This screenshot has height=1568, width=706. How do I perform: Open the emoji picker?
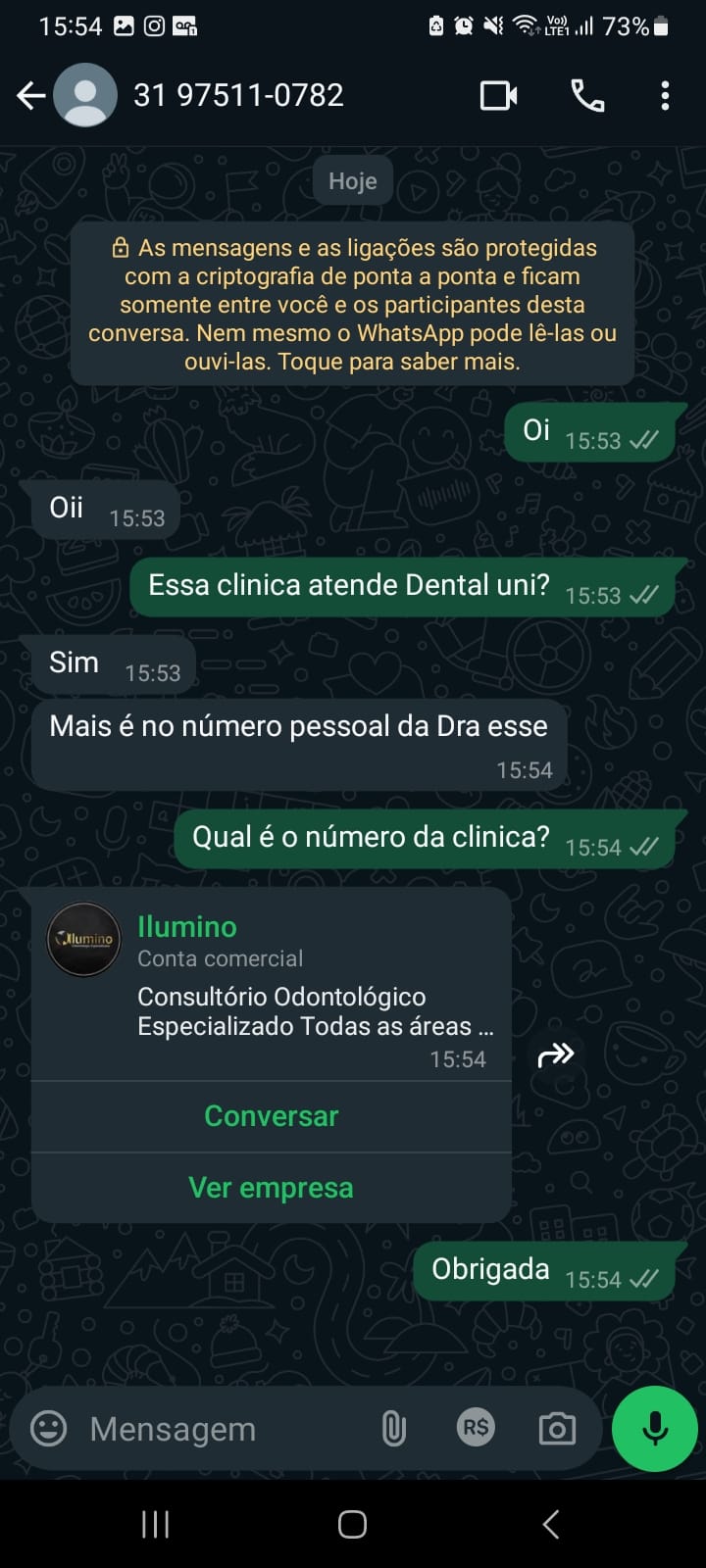point(49,1428)
